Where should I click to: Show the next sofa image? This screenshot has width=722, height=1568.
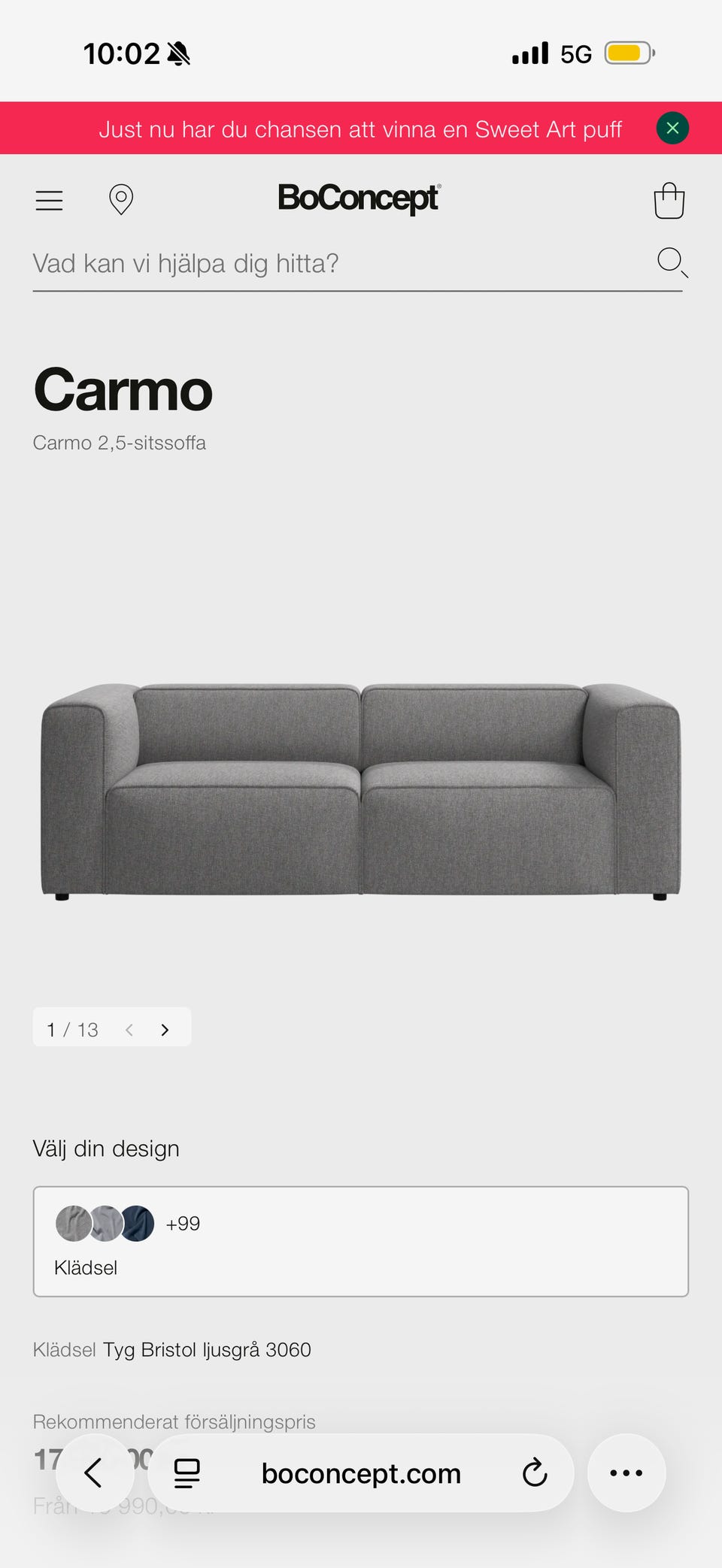click(165, 1030)
